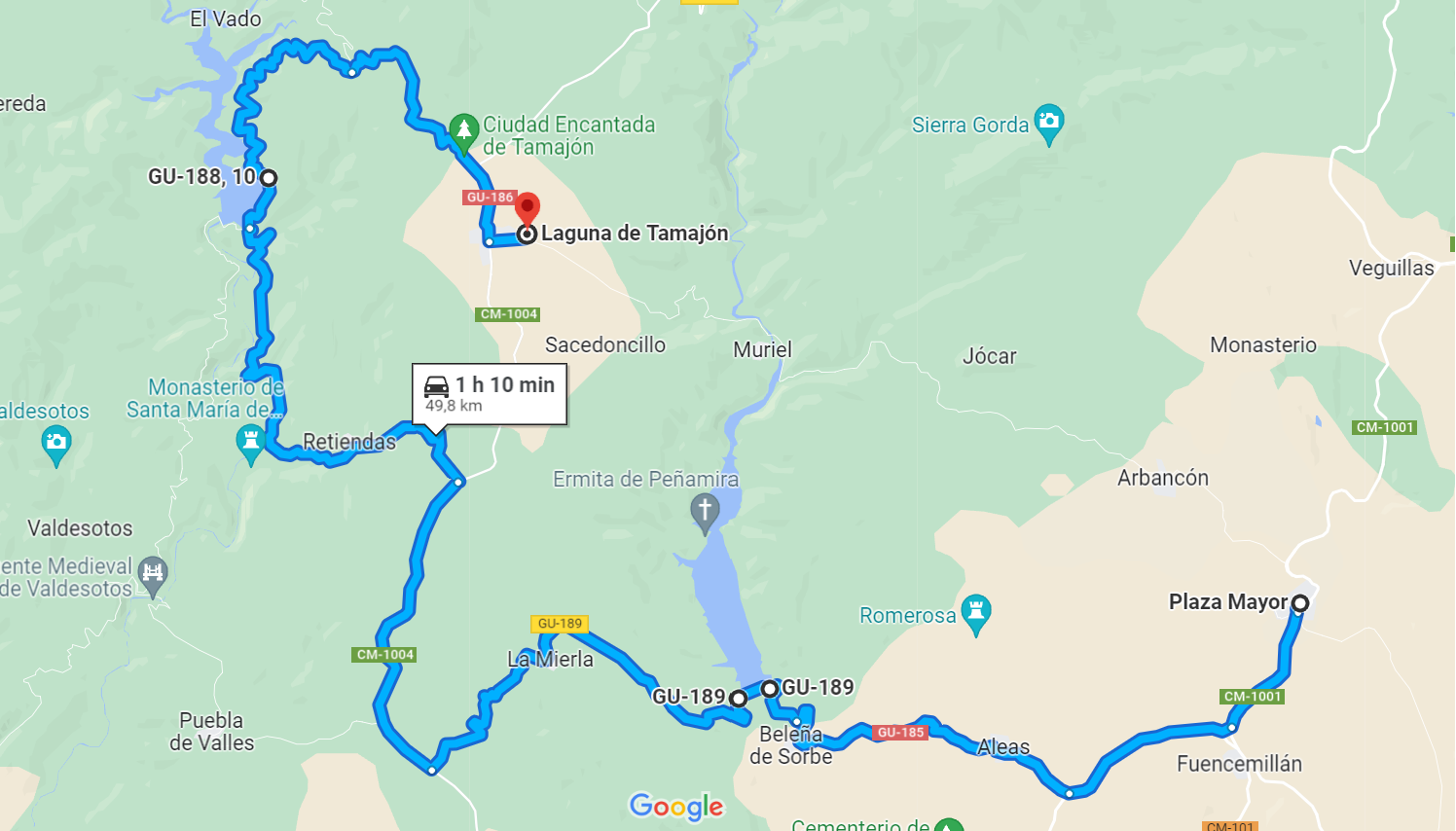Viewport: 1456px width, 831px height.
Task: Open the Romerosa castle marker
Action: [x=975, y=612]
